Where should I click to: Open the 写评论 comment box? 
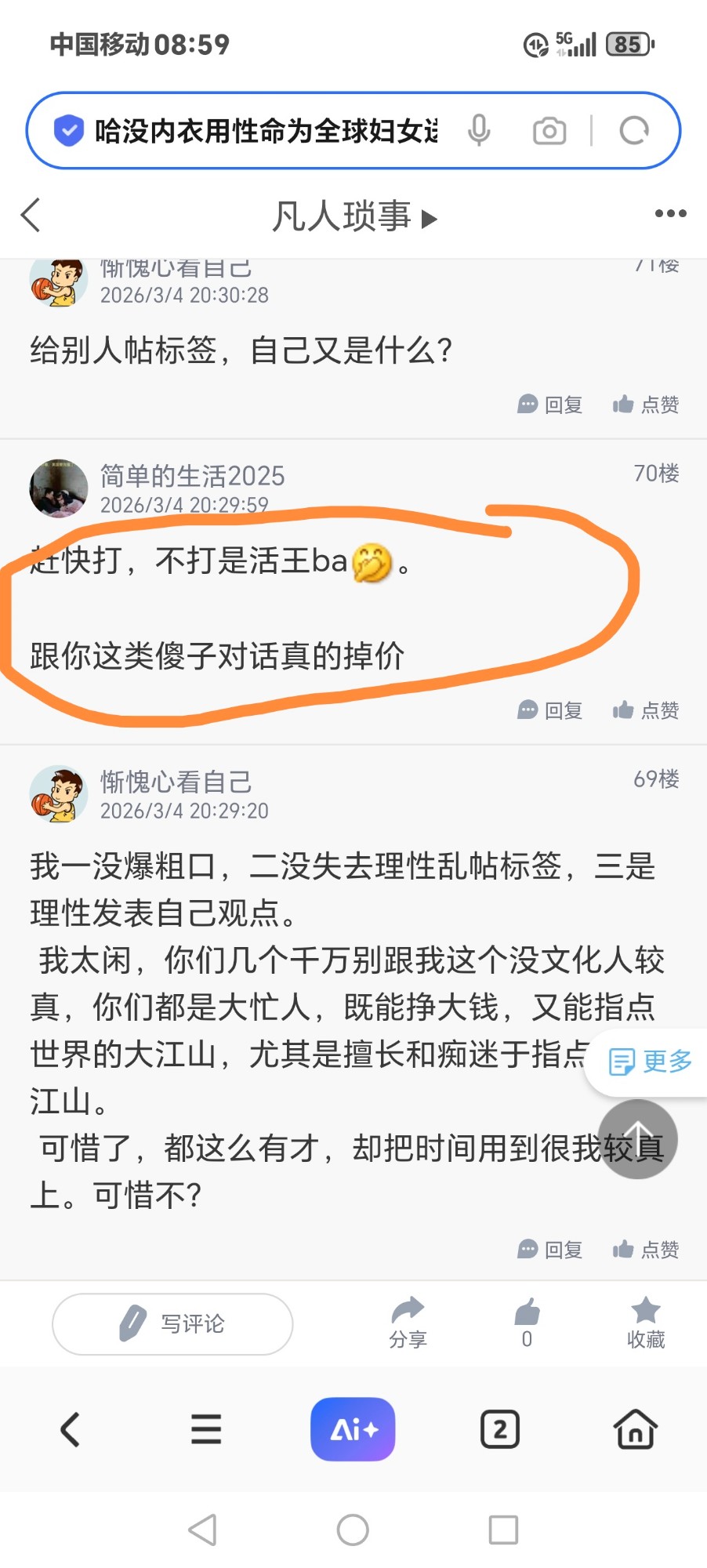point(172,1323)
